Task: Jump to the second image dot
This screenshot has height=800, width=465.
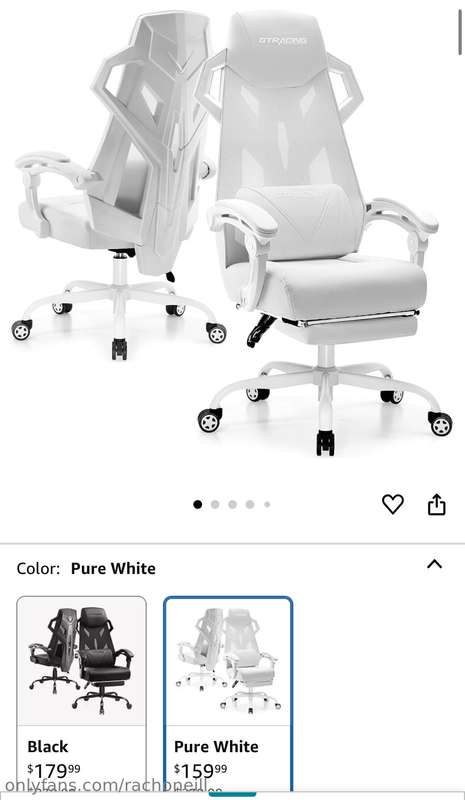Action: [x=215, y=505]
